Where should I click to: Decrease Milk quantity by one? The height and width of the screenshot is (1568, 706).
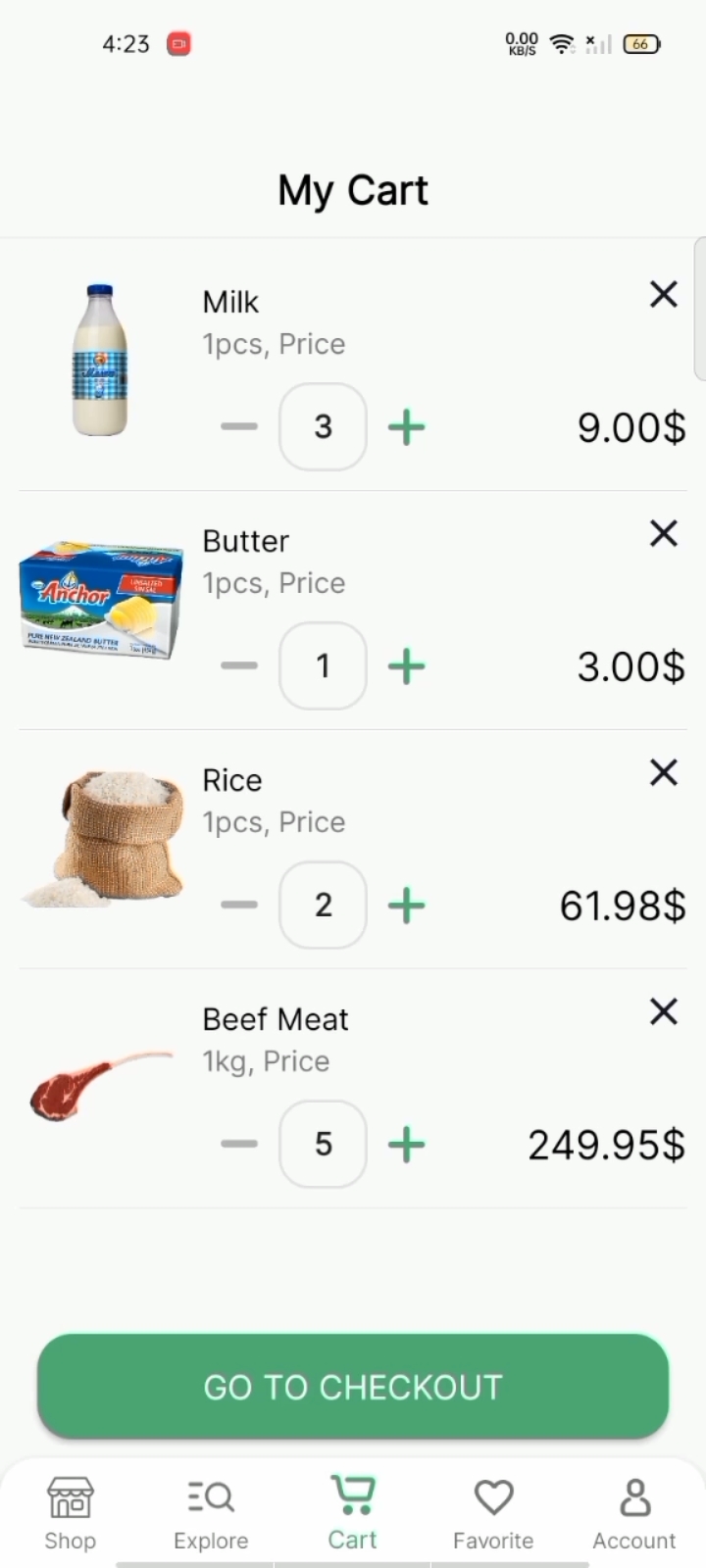point(239,426)
